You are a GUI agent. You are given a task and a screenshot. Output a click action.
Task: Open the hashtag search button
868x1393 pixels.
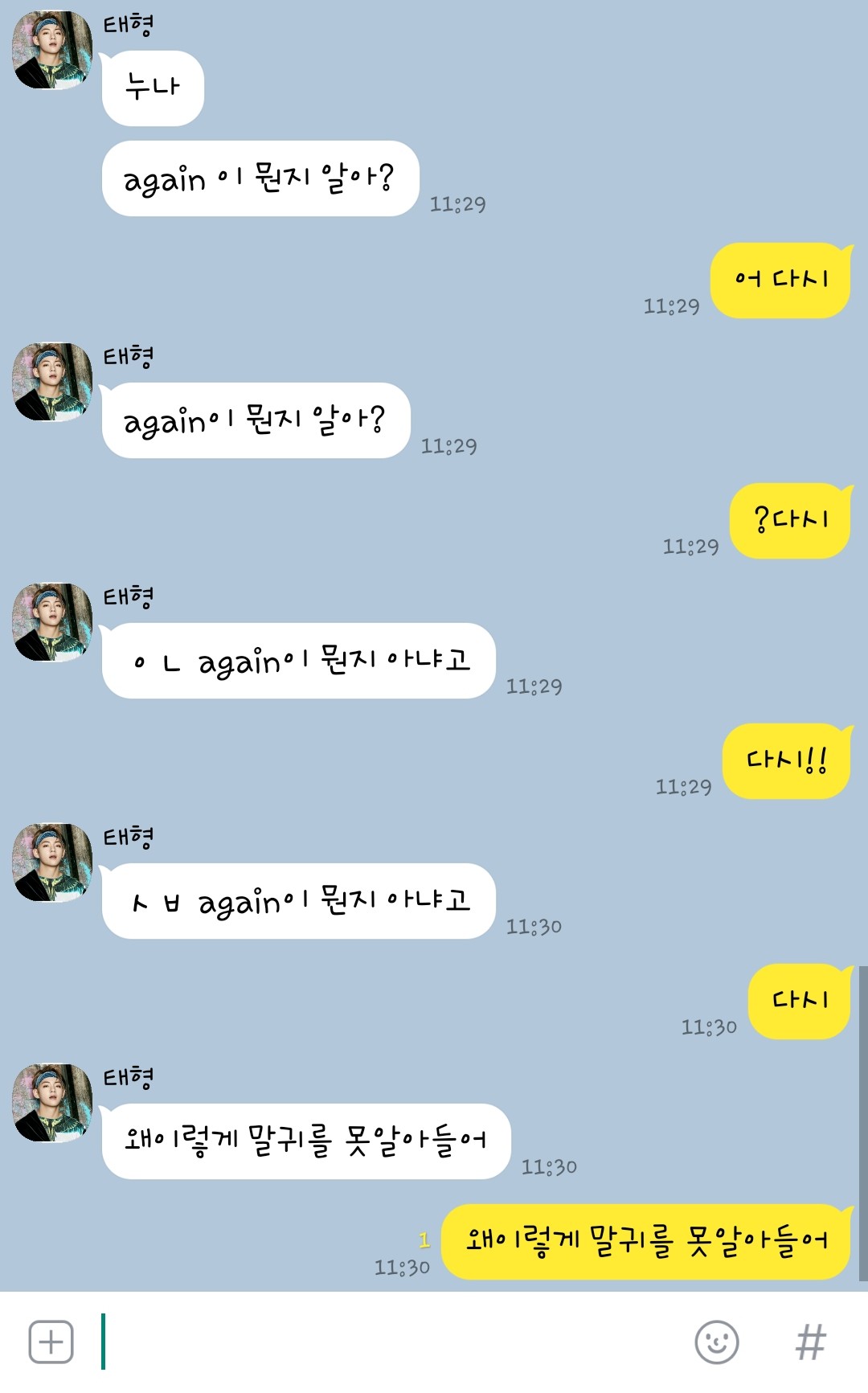[x=810, y=1342]
